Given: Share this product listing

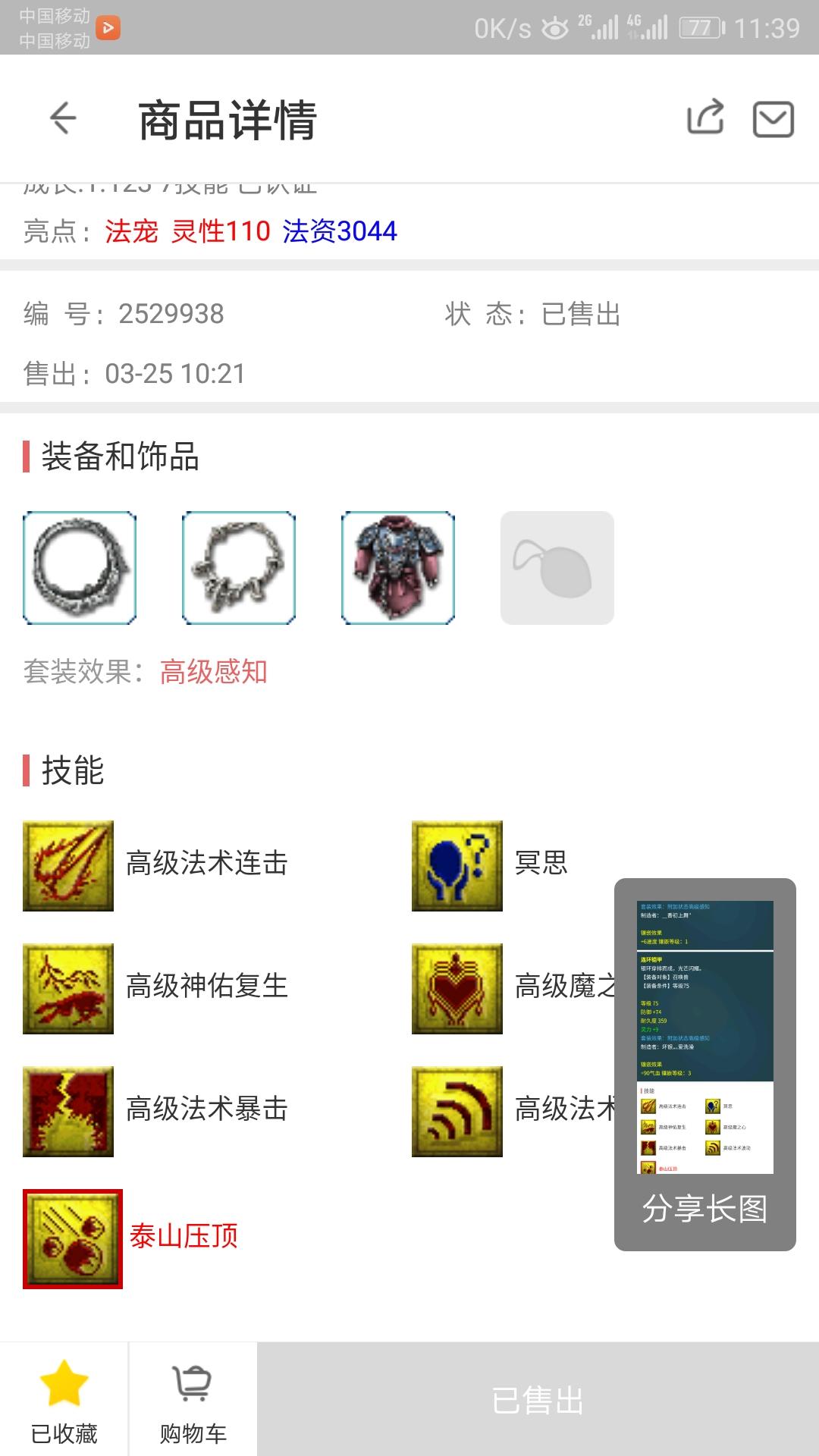Looking at the screenshot, I should pyautogui.click(x=705, y=118).
